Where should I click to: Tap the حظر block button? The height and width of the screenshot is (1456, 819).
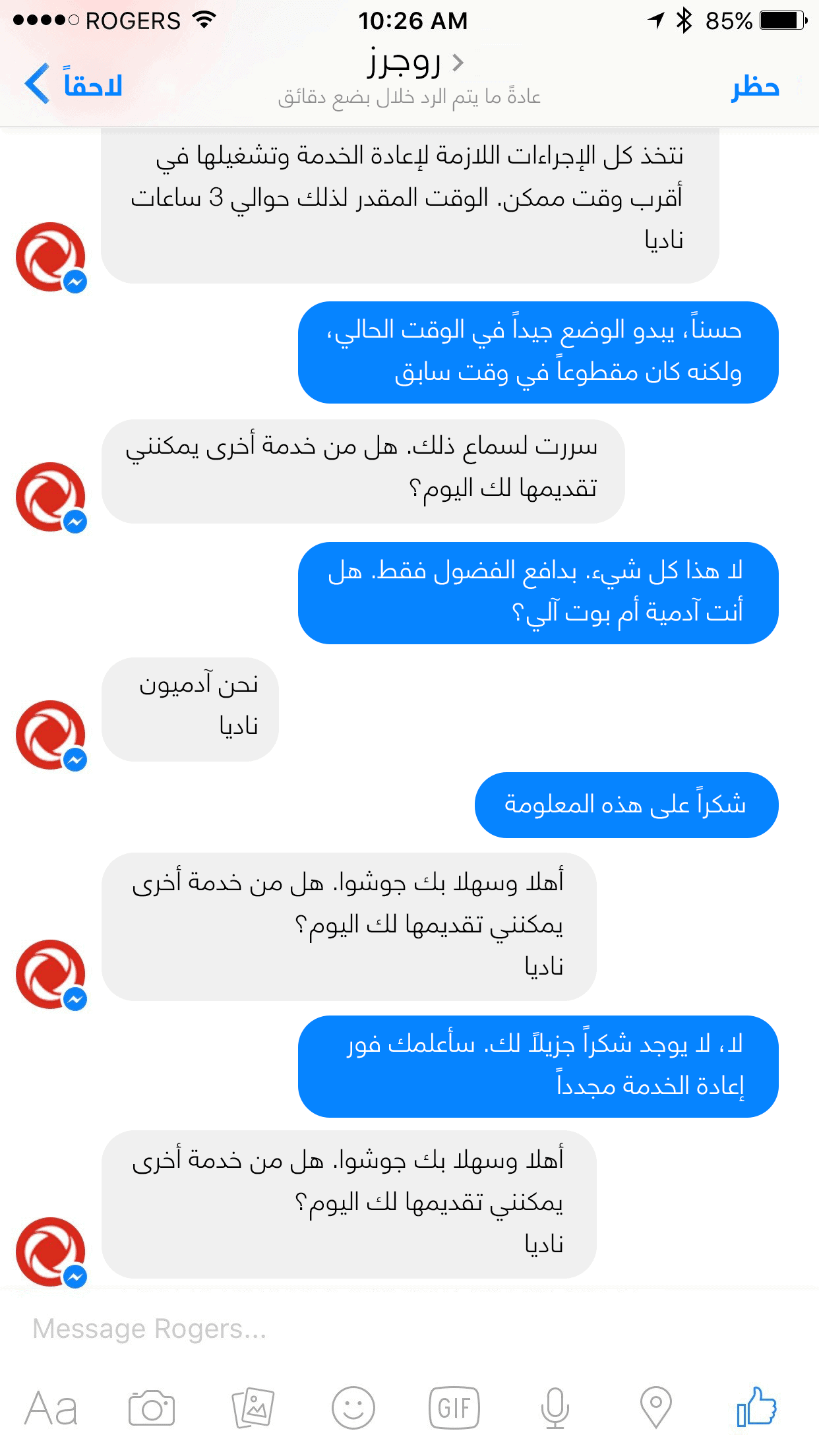click(755, 87)
